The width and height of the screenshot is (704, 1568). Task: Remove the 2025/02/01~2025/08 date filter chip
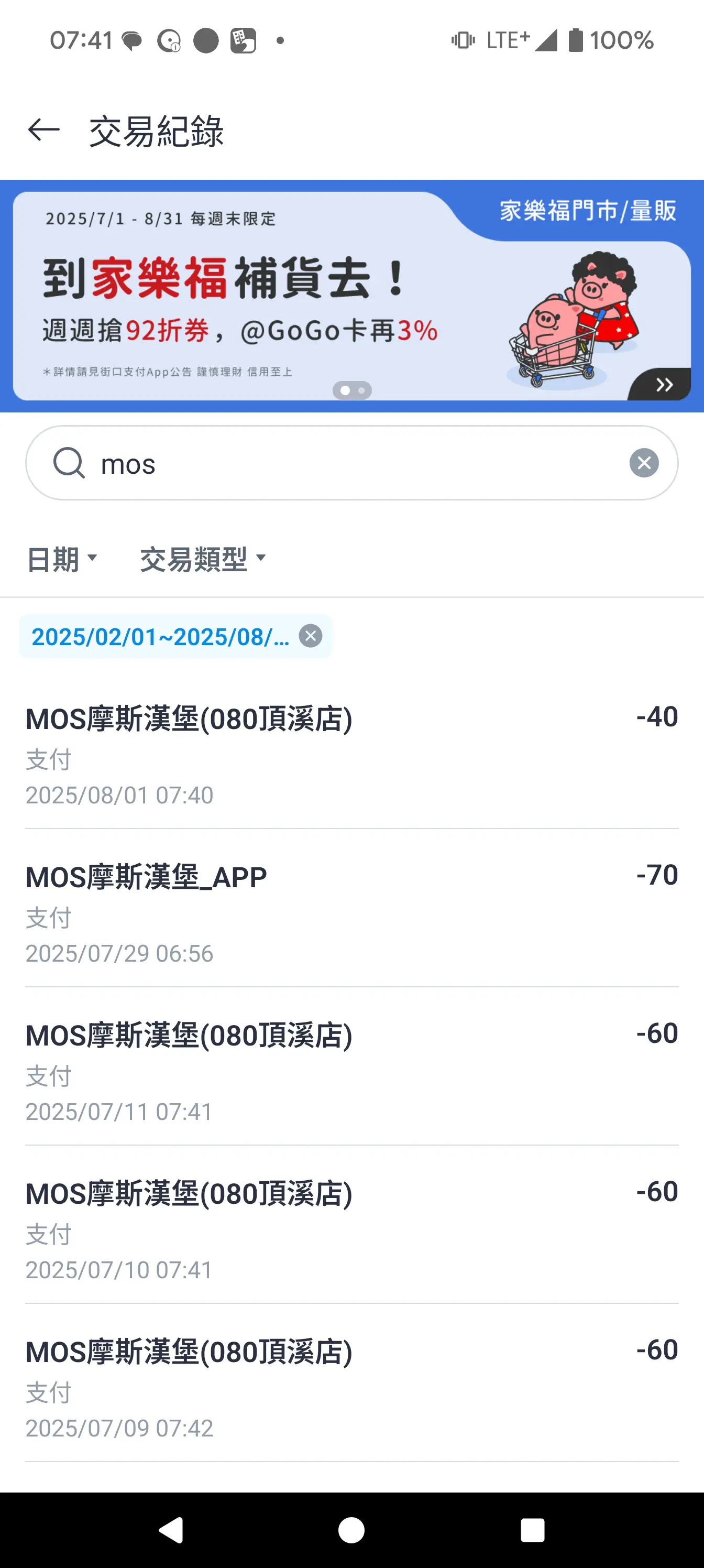click(x=310, y=636)
